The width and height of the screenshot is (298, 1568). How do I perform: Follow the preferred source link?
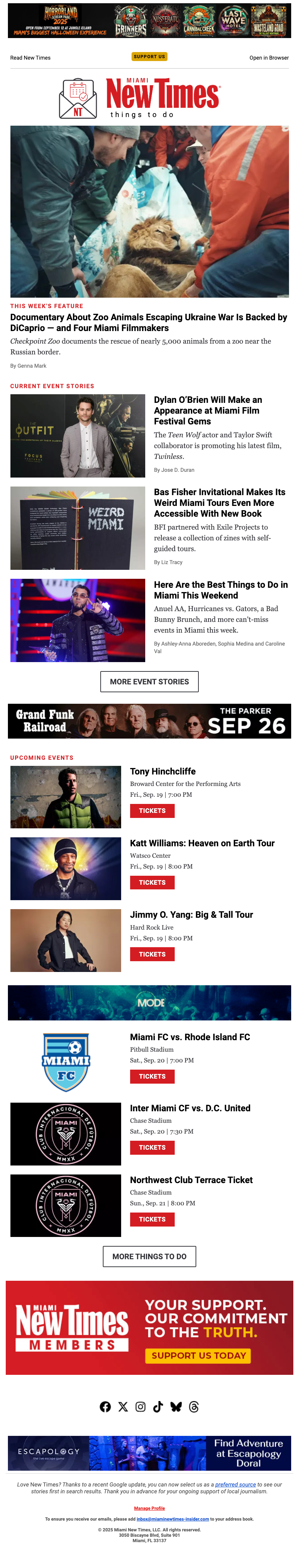tap(235, 1485)
